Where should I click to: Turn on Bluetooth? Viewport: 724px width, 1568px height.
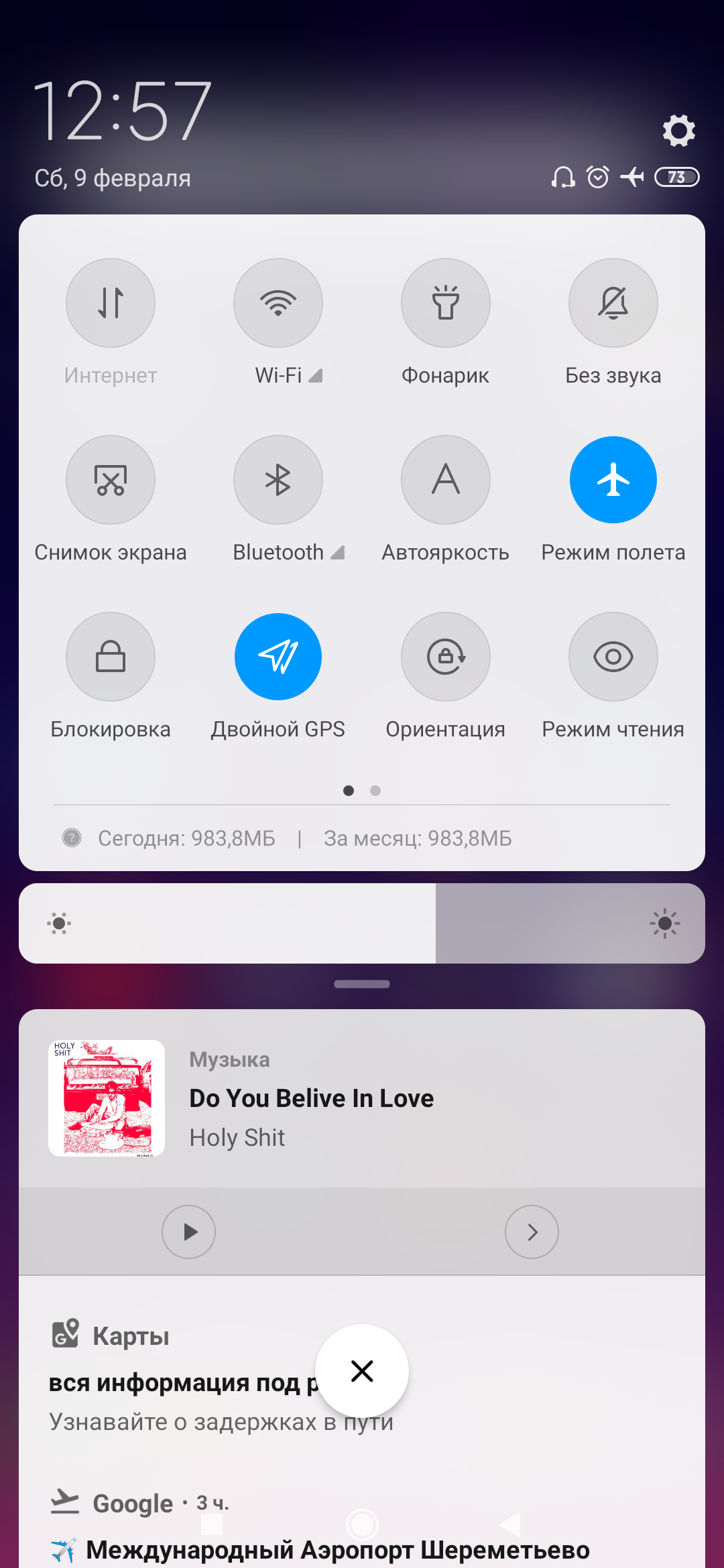pyautogui.click(x=278, y=480)
